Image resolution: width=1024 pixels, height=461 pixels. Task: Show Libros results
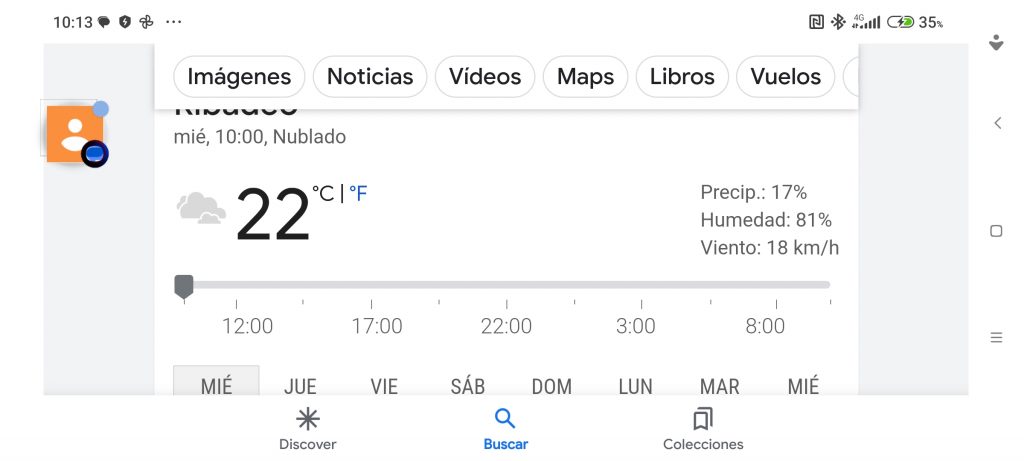pyautogui.click(x=682, y=77)
